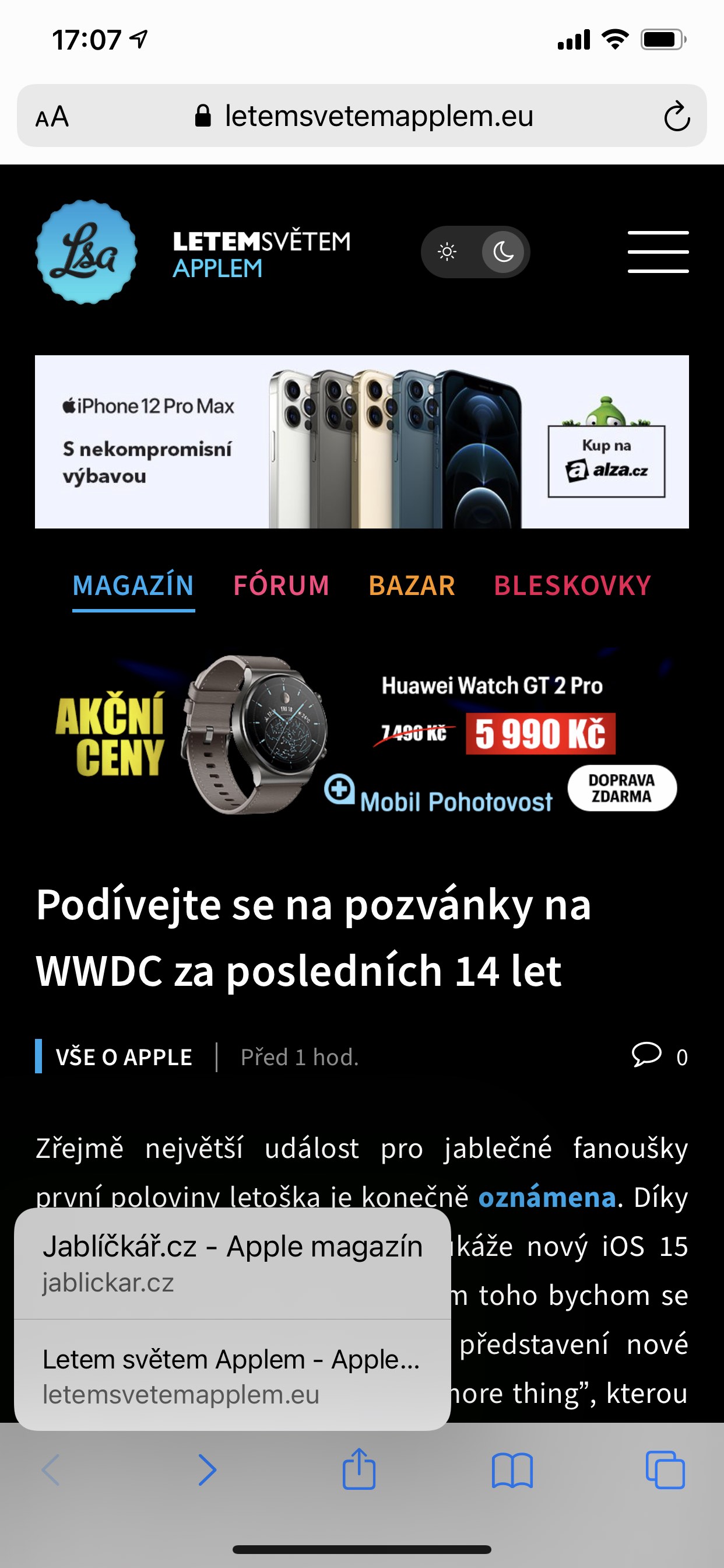Go to the Letem světem Applem homepage logo
Screen dimensions: 724x1568
86,252
